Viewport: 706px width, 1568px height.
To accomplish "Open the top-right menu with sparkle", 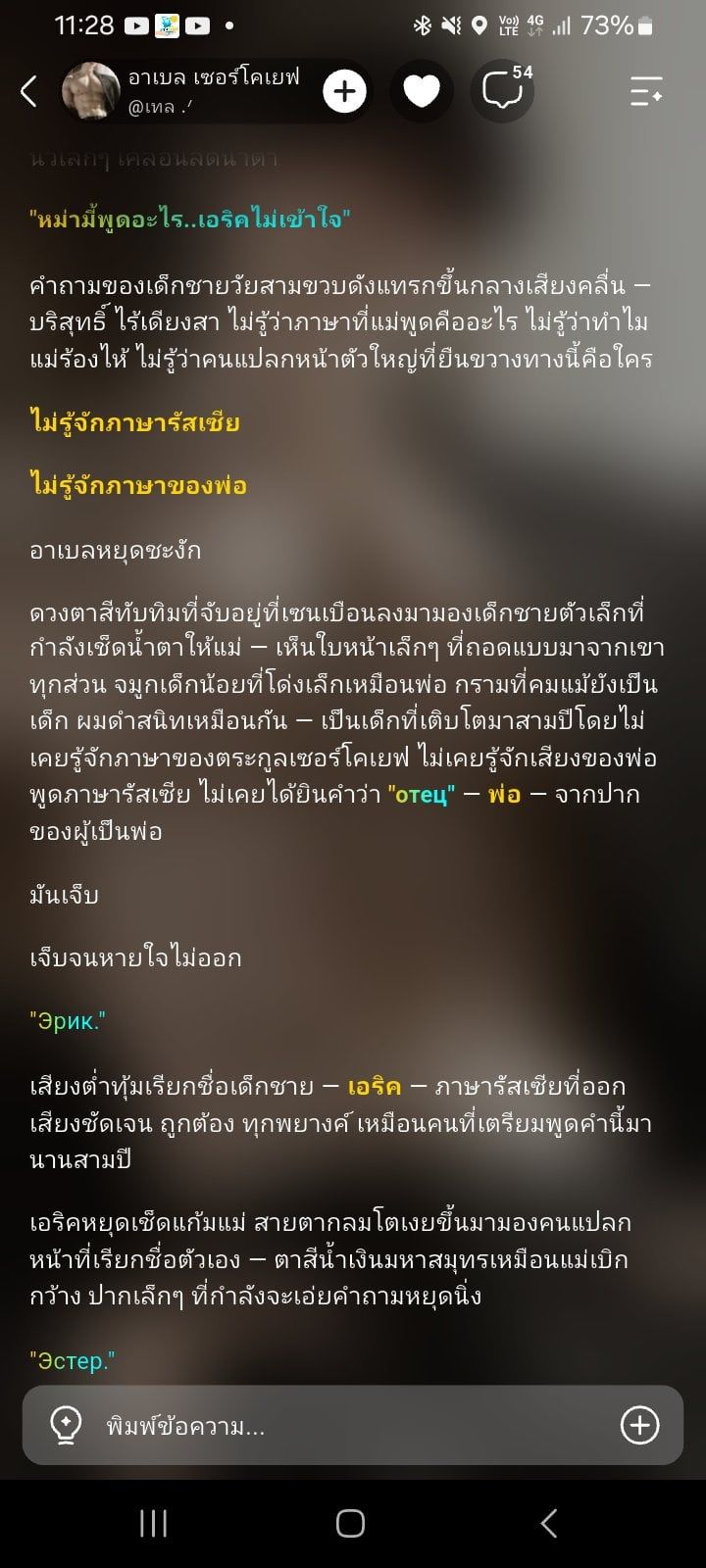I will pos(646,91).
